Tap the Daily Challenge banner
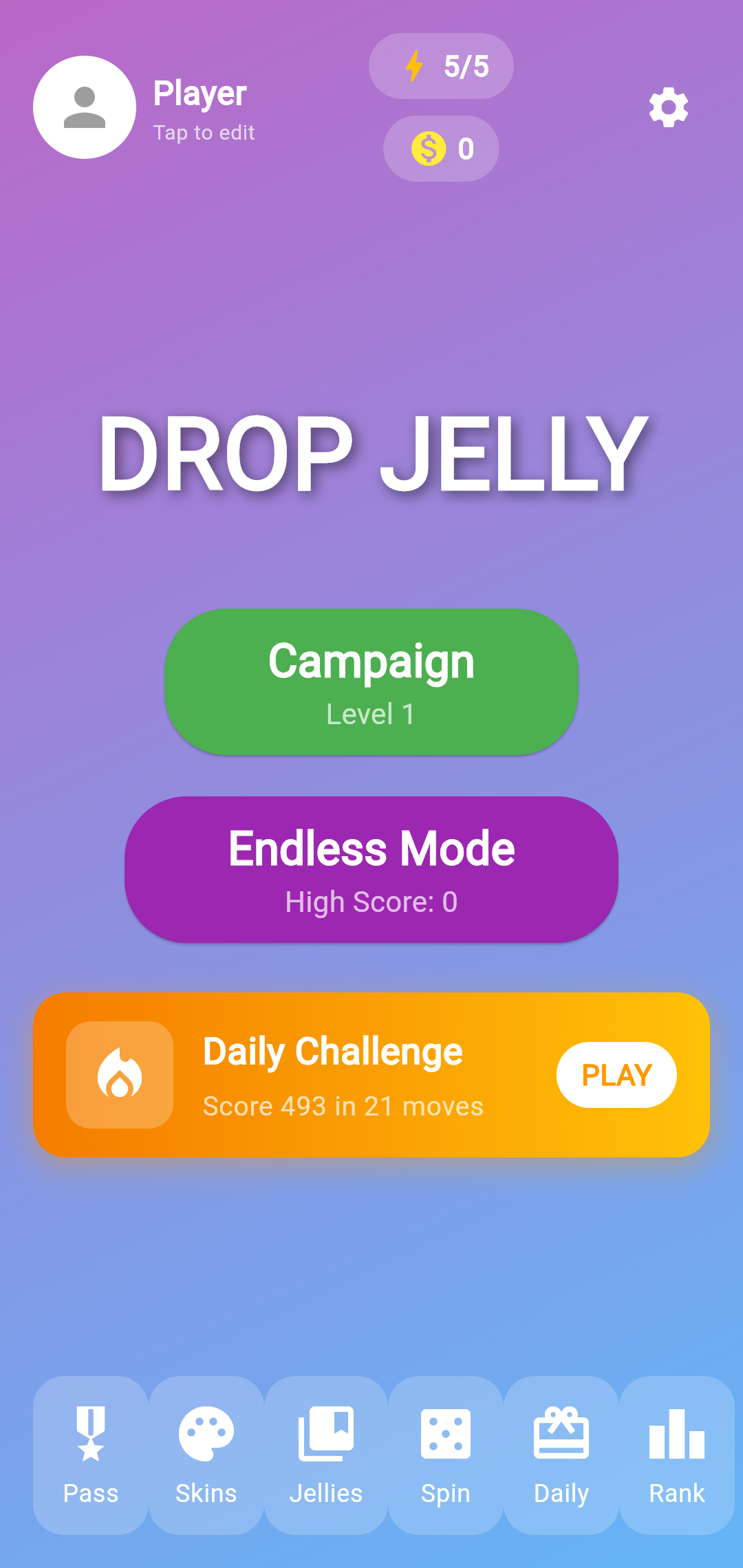This screenshot has height=1568, width=743. [x=371, y=1074]
